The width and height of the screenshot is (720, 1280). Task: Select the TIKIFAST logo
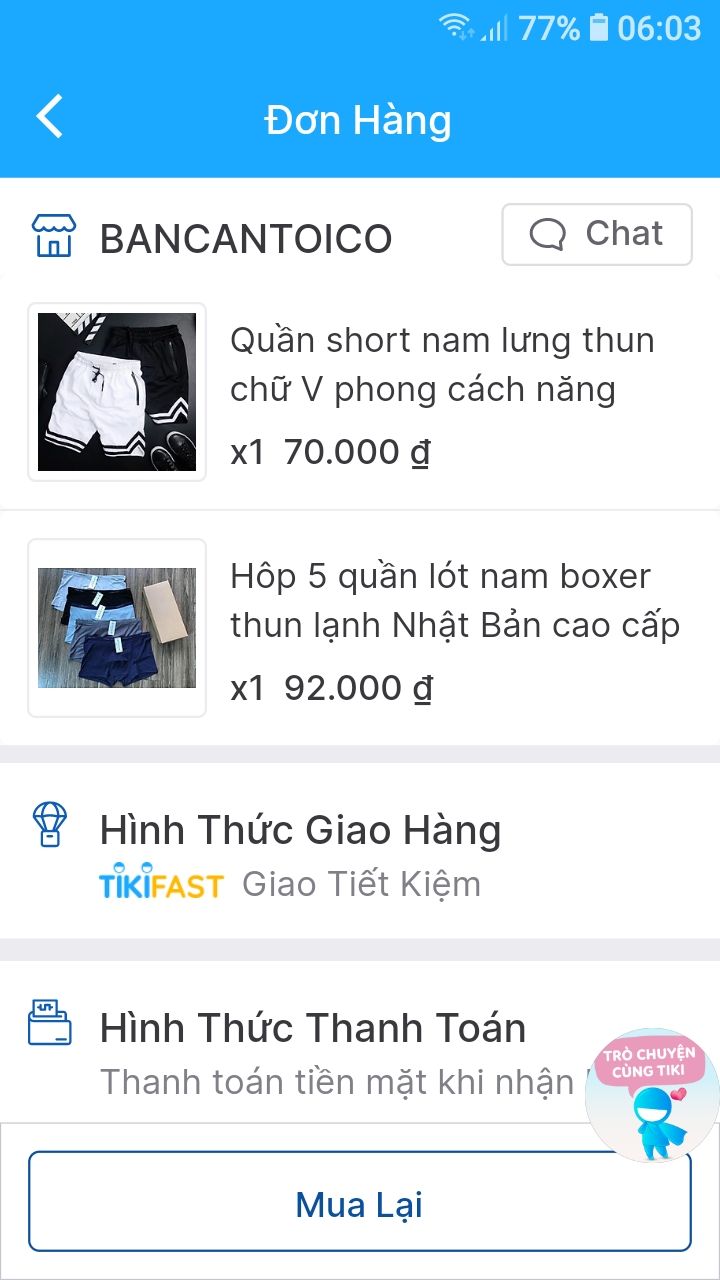click(160, 884)
